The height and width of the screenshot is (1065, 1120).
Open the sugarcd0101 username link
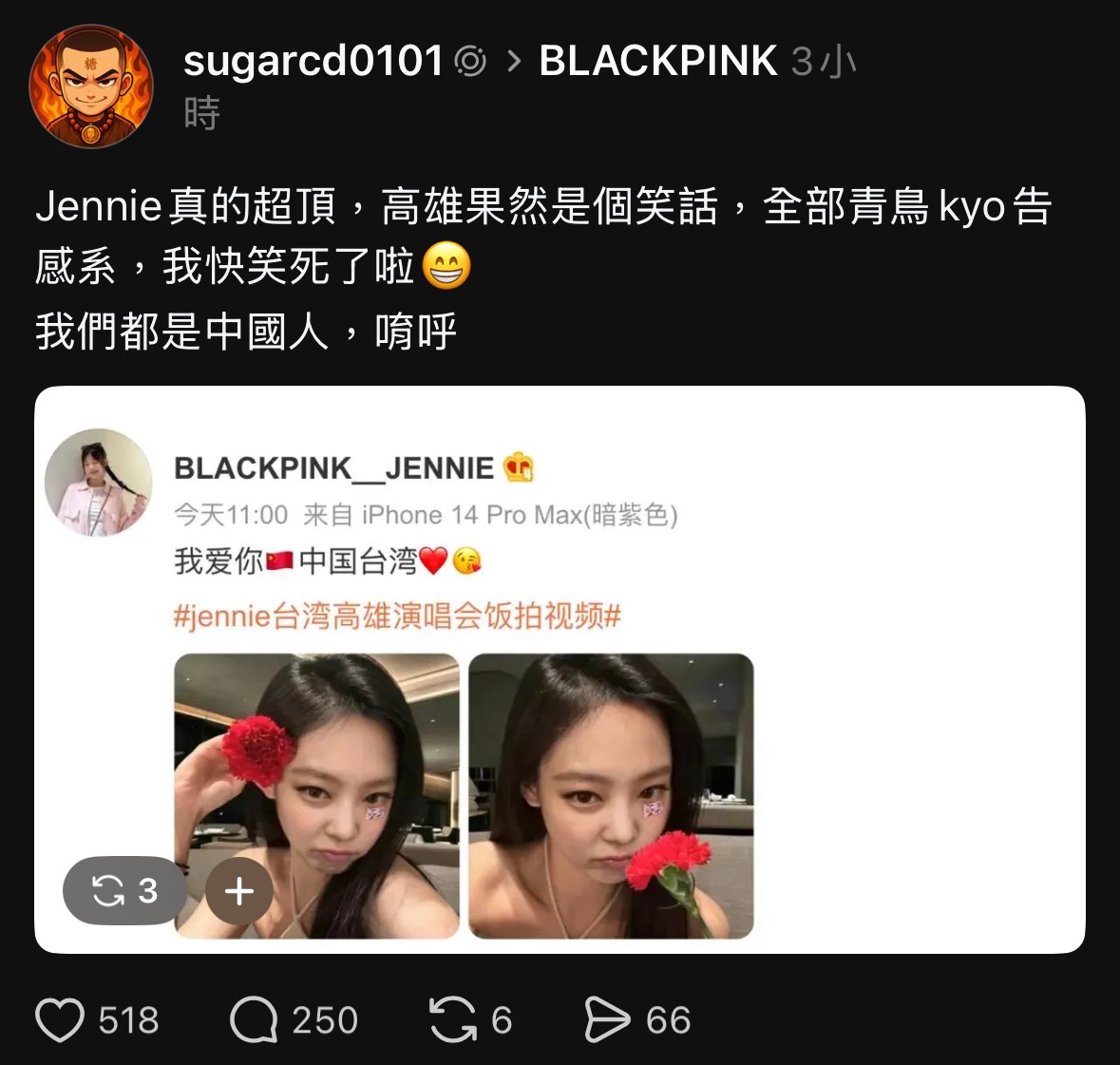pos(313,62)
